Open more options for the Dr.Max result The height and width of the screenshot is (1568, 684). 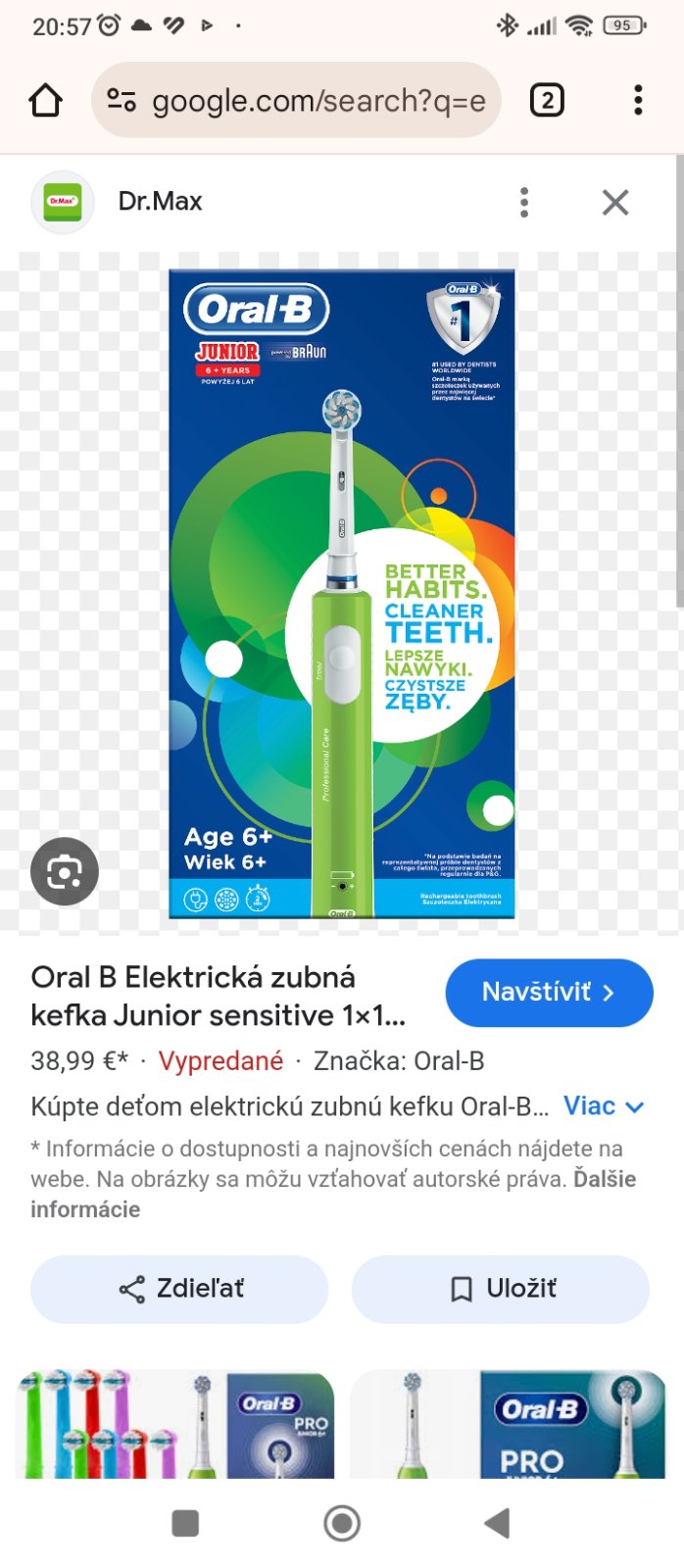pos(524,202)
